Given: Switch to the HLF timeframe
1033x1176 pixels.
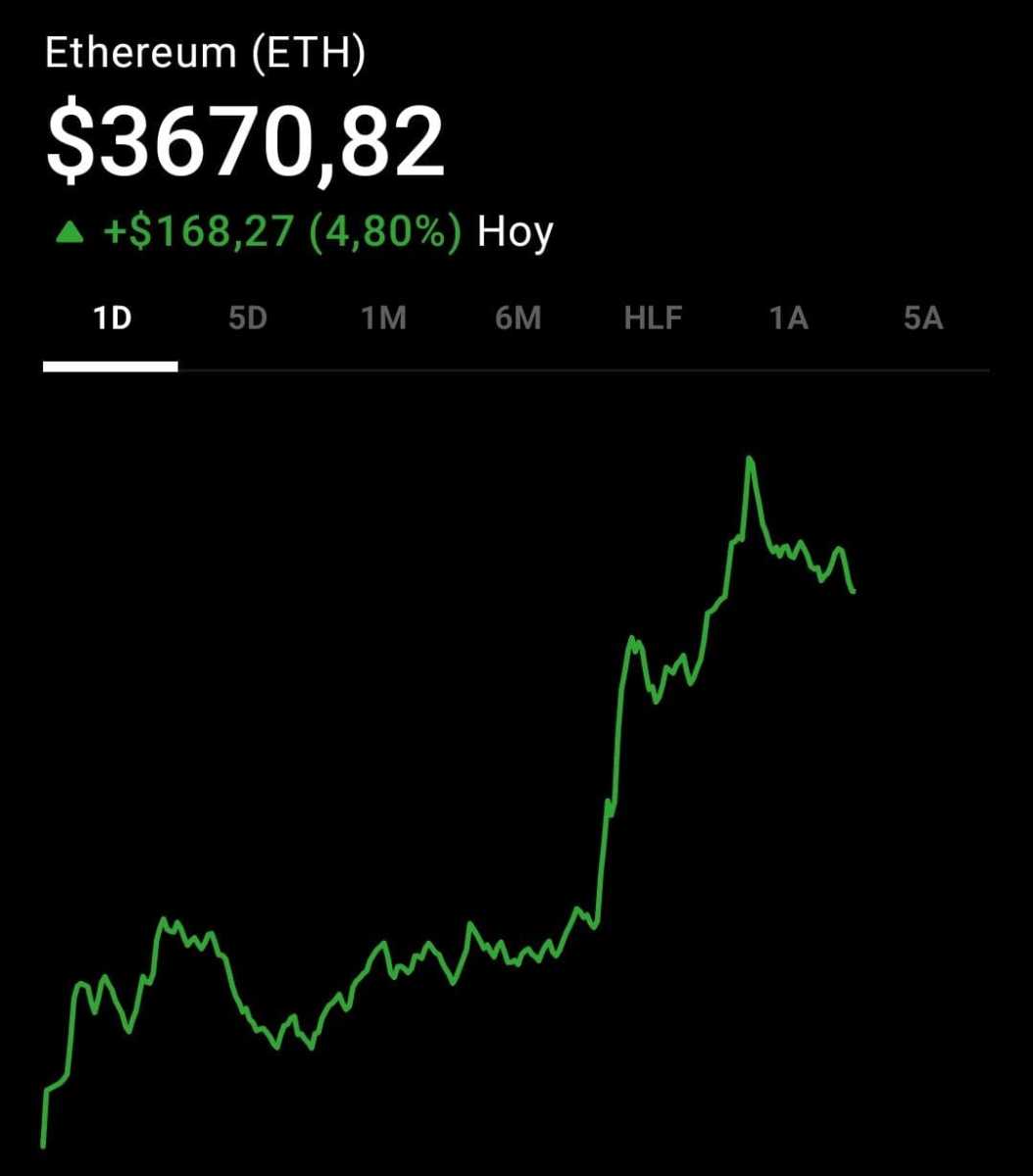Looking at the screenshot, I should tap(654, 317).
